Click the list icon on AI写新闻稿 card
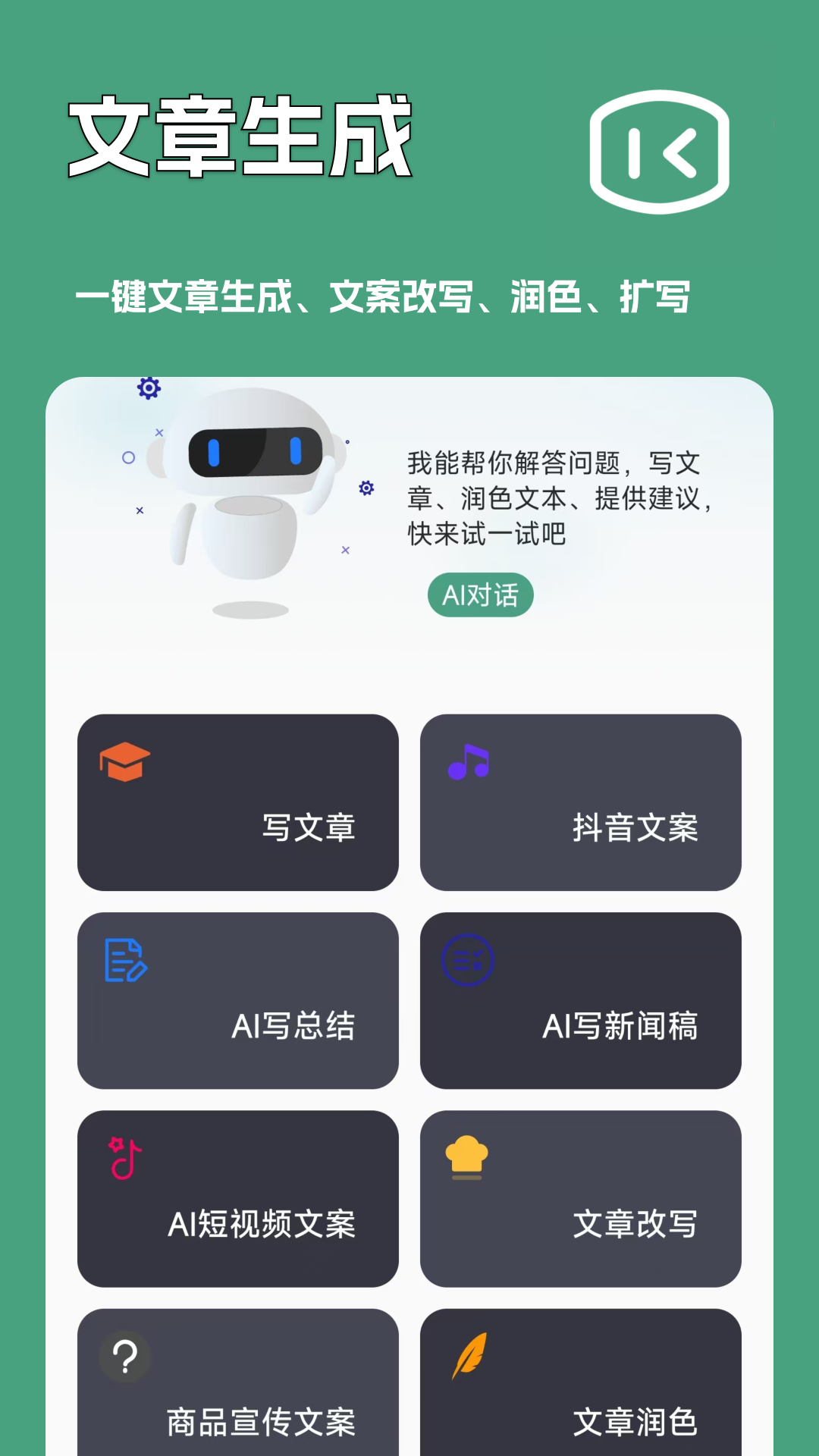Image resolution: width=819 pixels, height=1456 pixels. coord(469,959)
